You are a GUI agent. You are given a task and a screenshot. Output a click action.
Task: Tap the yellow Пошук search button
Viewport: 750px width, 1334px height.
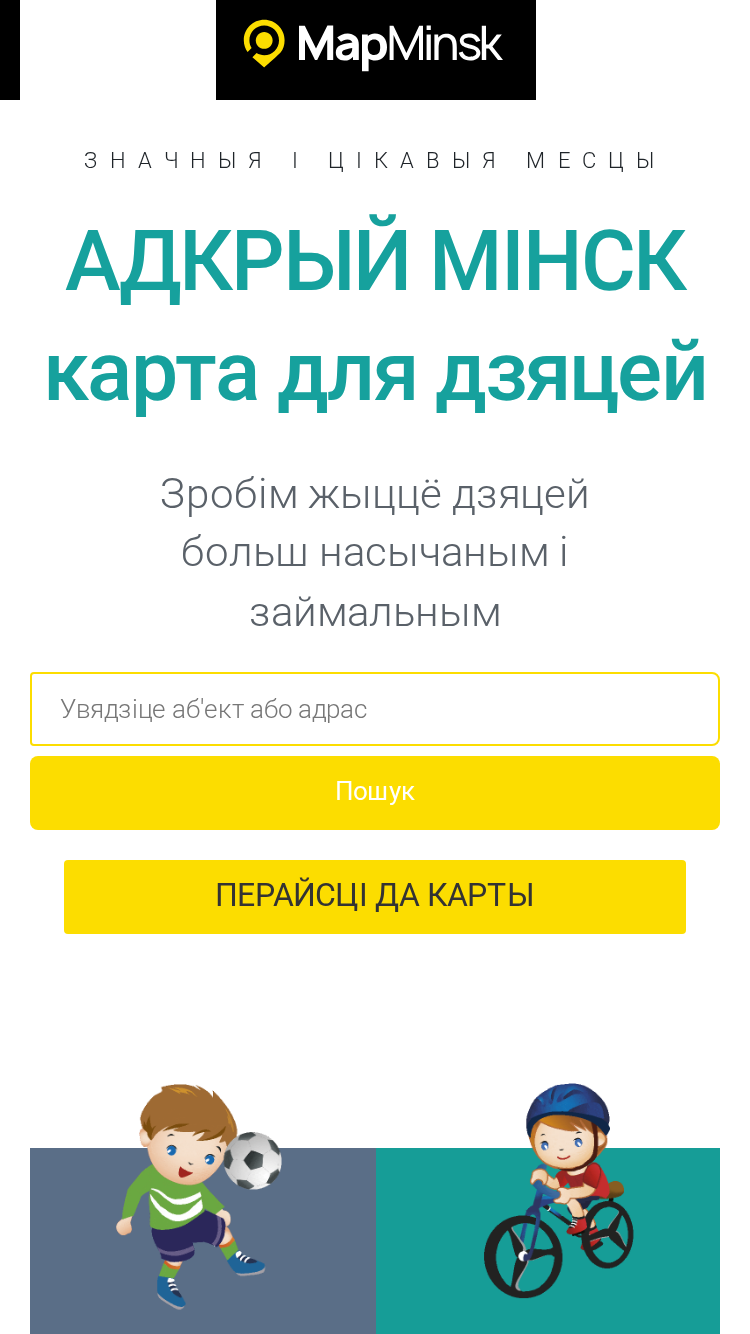(x=375, y=793)
